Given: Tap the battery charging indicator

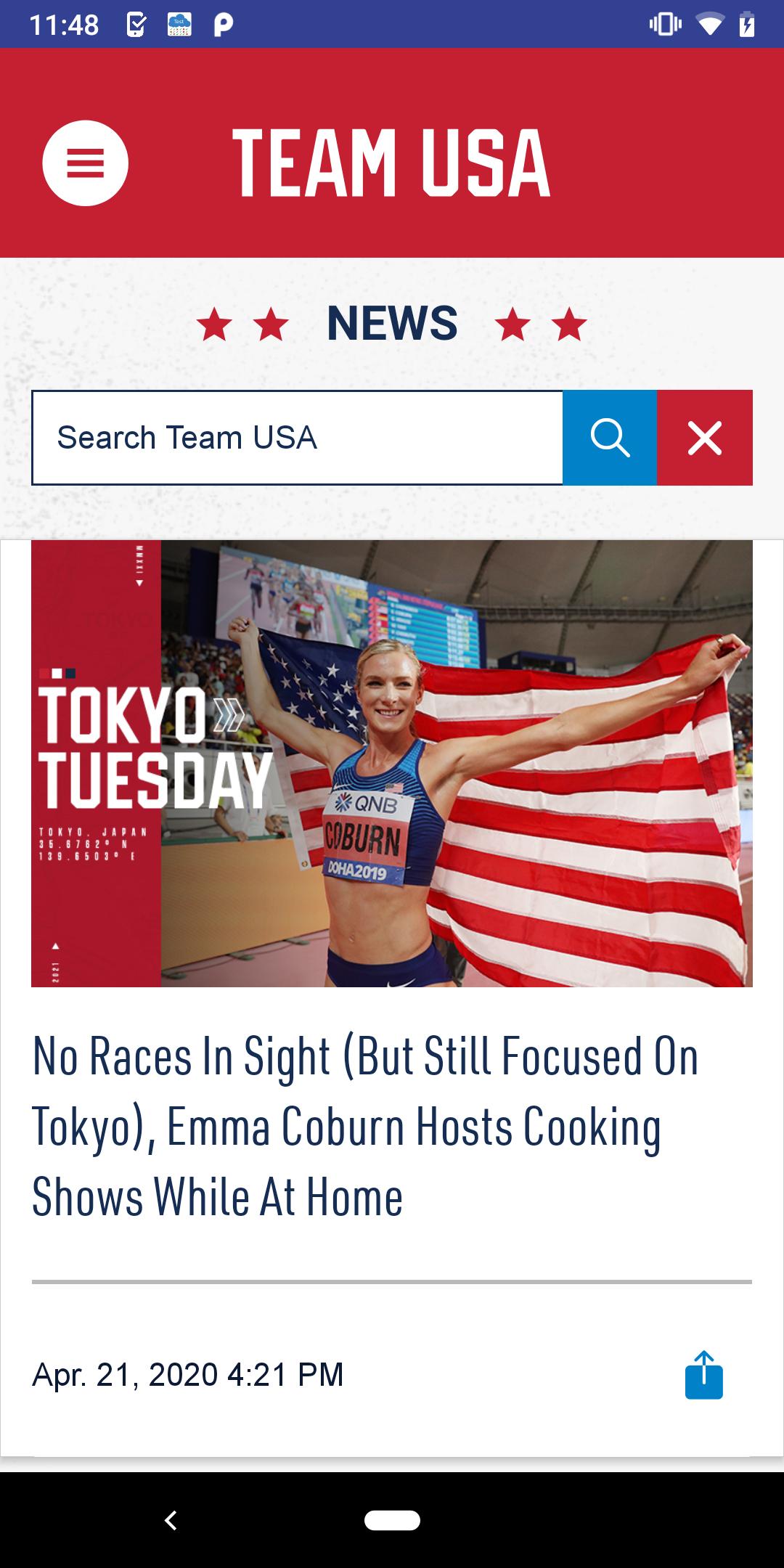Looking at the screenshot, I should tap(748, 23).
